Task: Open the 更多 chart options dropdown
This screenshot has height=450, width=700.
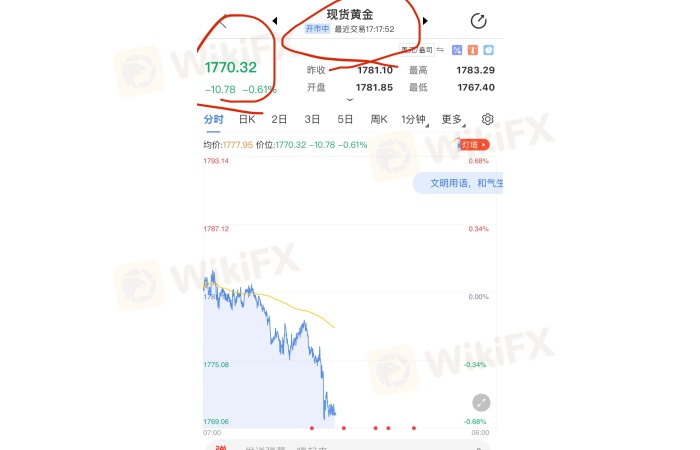Action: pos(452,119)
